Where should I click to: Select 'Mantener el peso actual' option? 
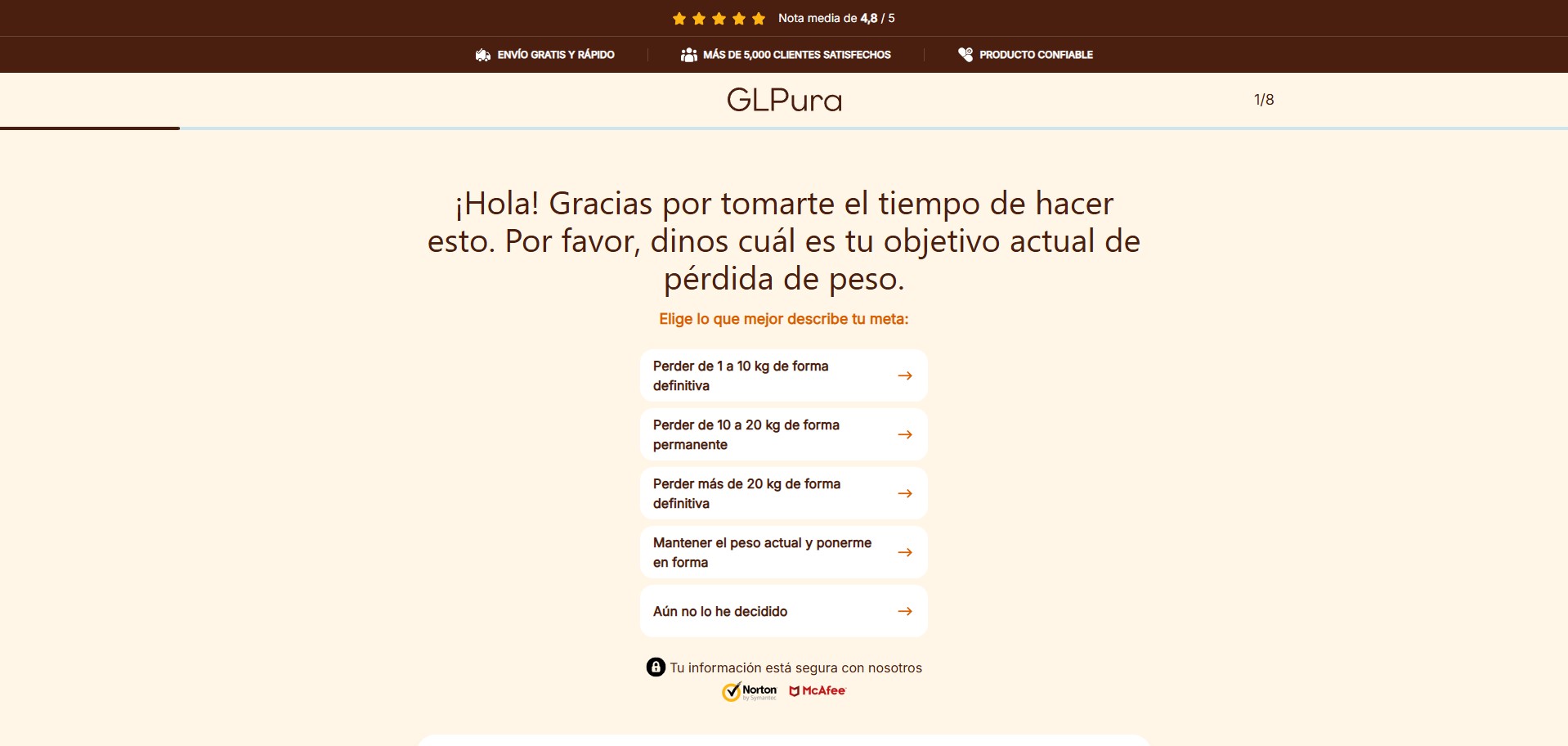[782, 552]
